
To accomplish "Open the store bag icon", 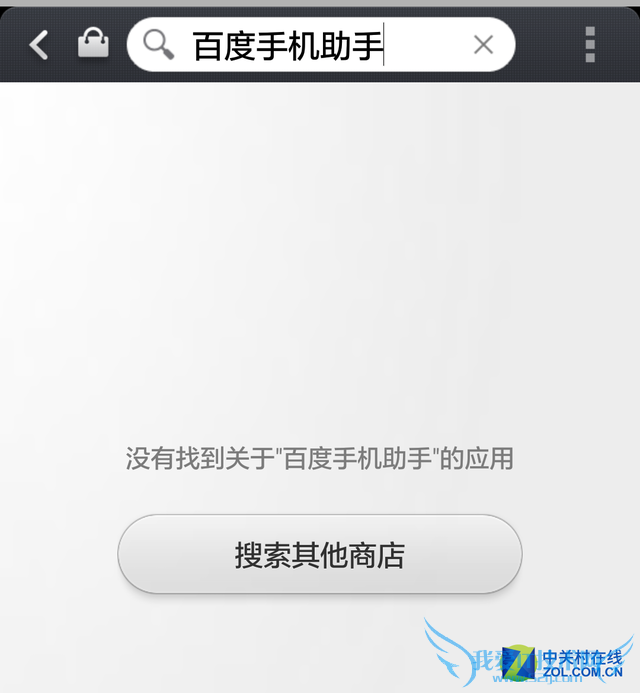I will [x=93, y=44].
